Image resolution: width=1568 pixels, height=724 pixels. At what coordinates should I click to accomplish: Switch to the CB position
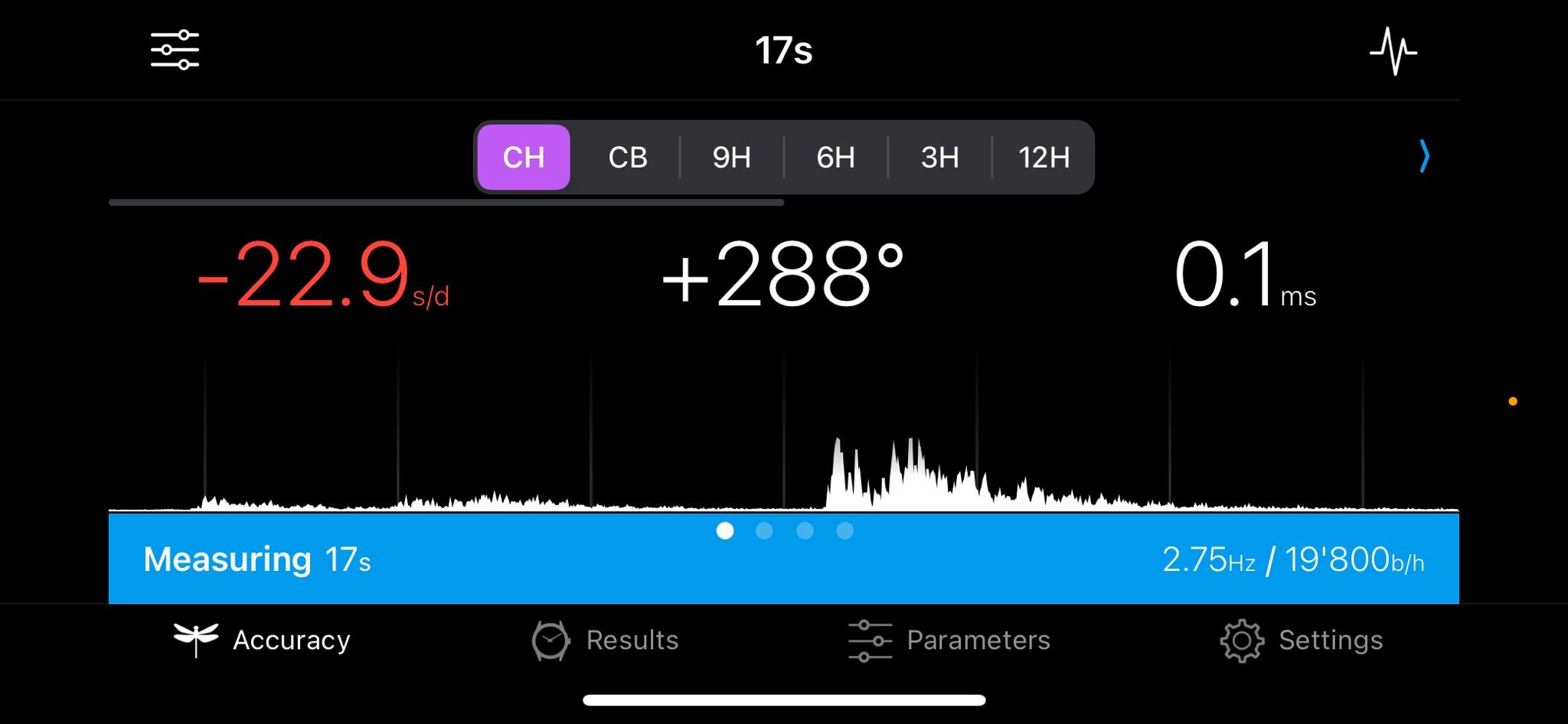pyautogui.click(x=628, y=157)
